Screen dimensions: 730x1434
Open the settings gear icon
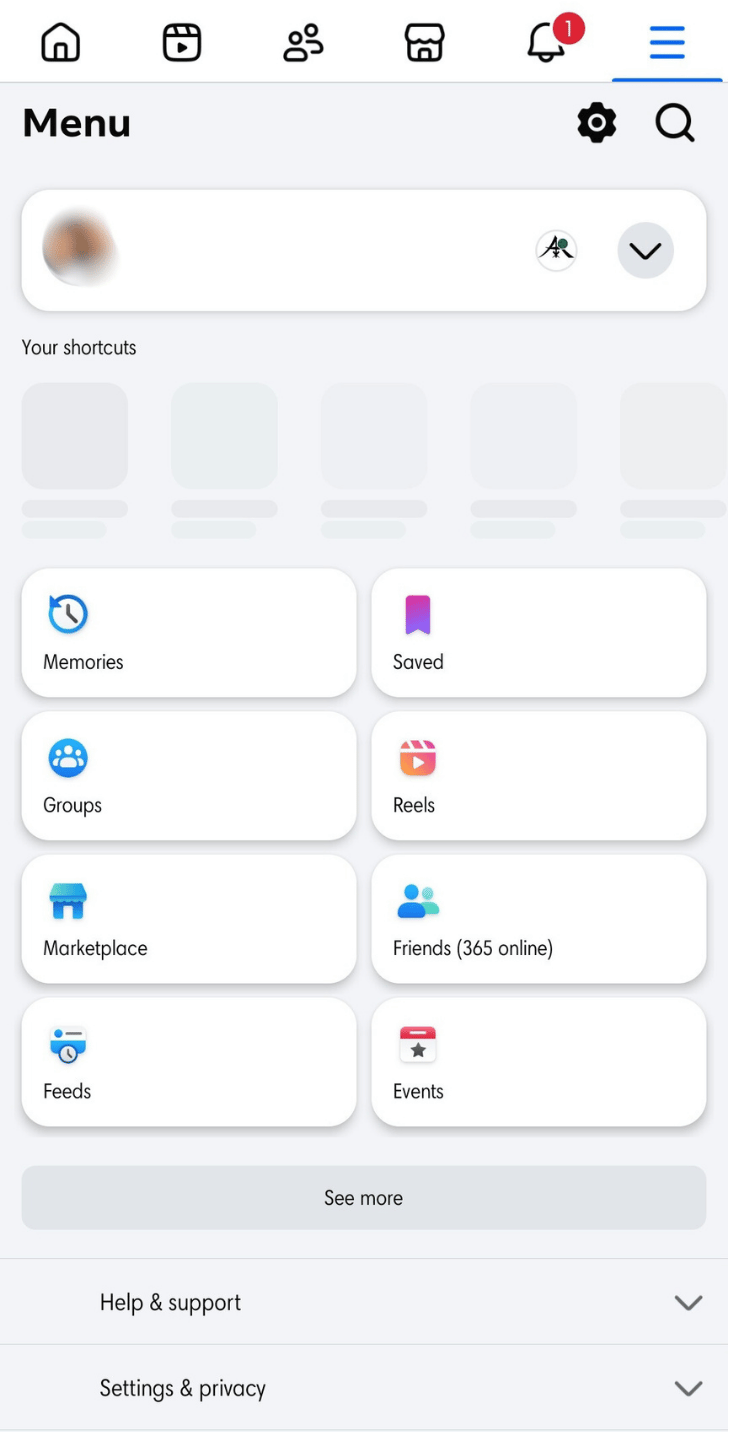pos(597,124)
